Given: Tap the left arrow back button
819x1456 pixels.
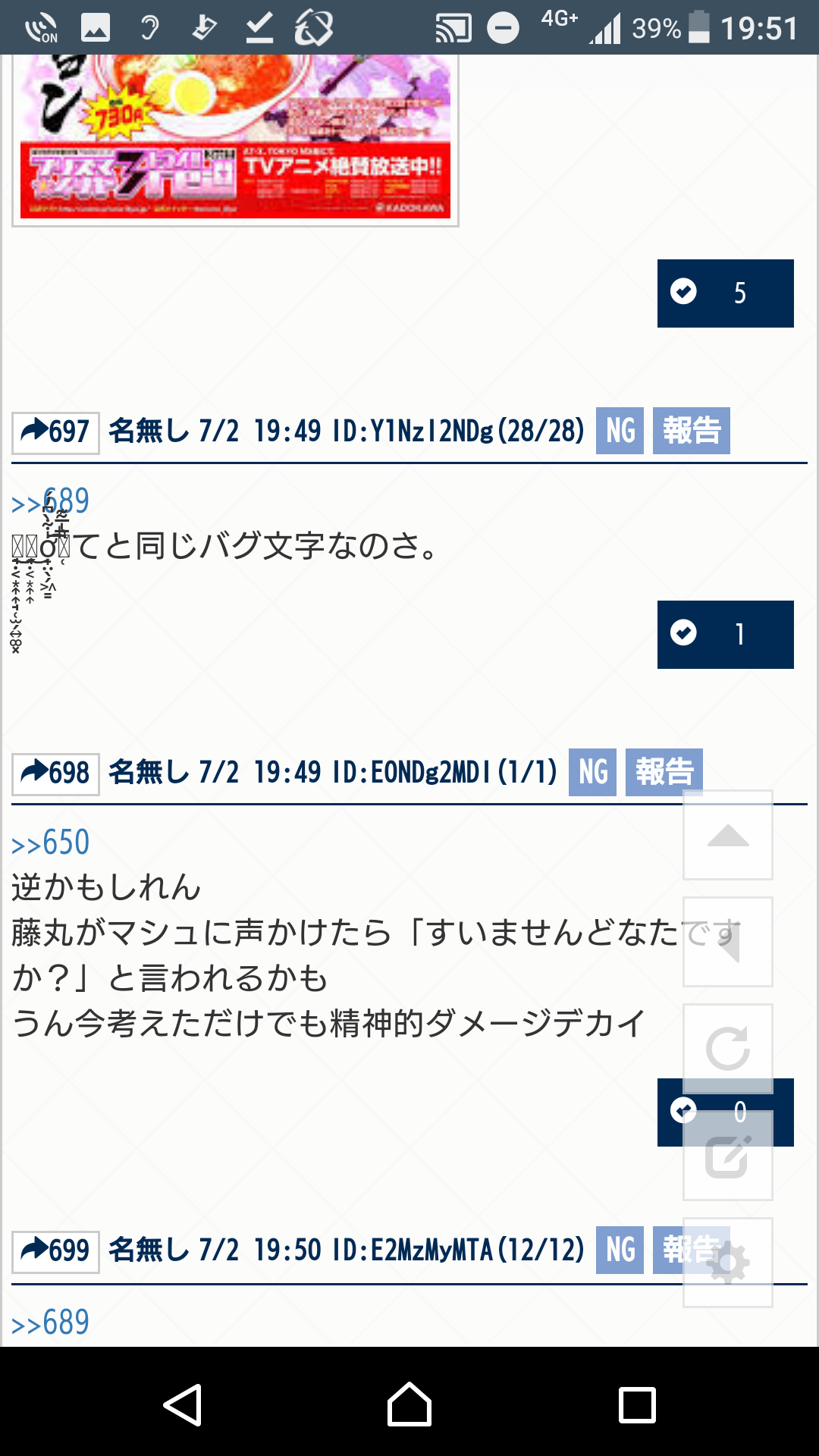Looking at the screenshot, I should click(x=728, y=943).
